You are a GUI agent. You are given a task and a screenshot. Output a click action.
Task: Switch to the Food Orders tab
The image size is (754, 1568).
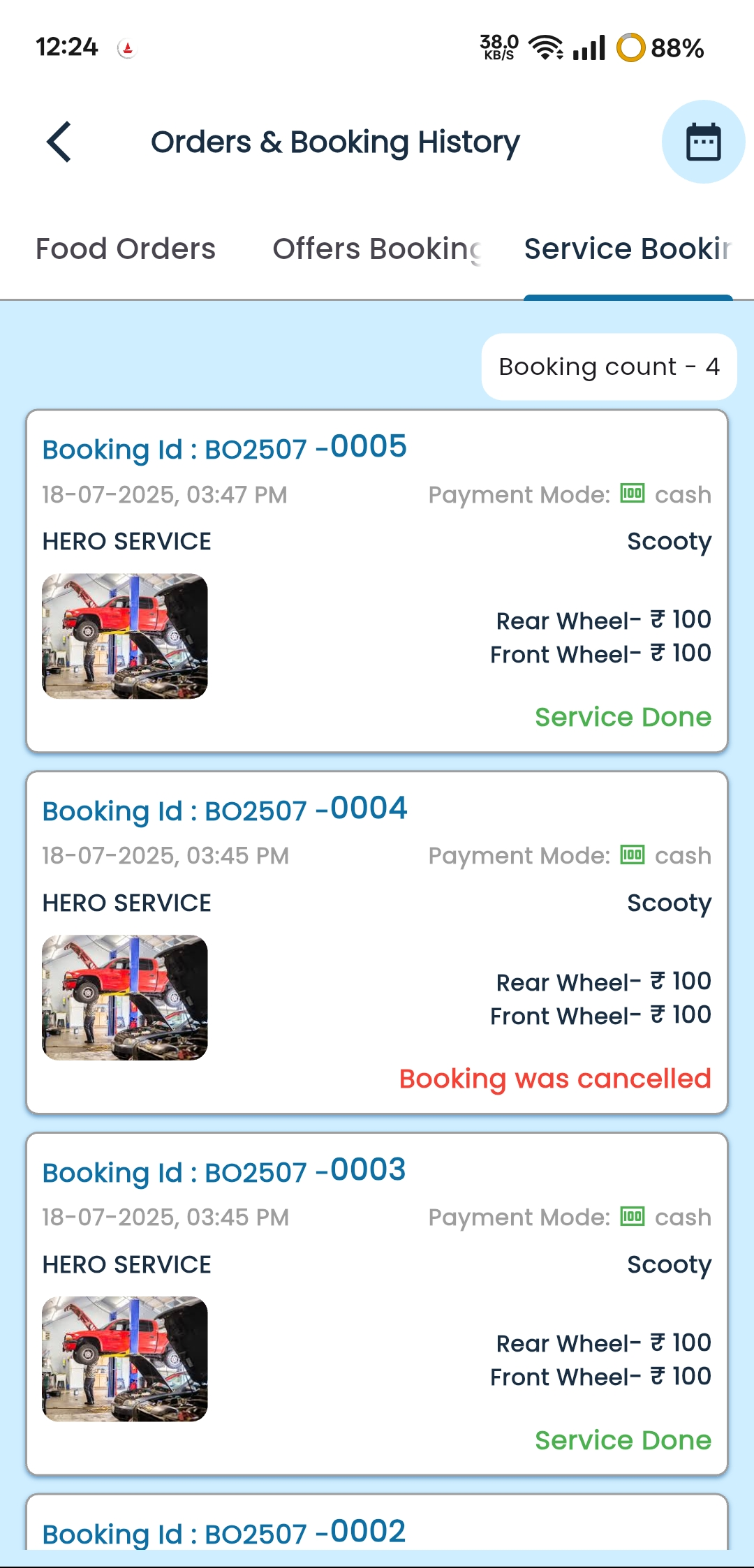click(126, 249)
